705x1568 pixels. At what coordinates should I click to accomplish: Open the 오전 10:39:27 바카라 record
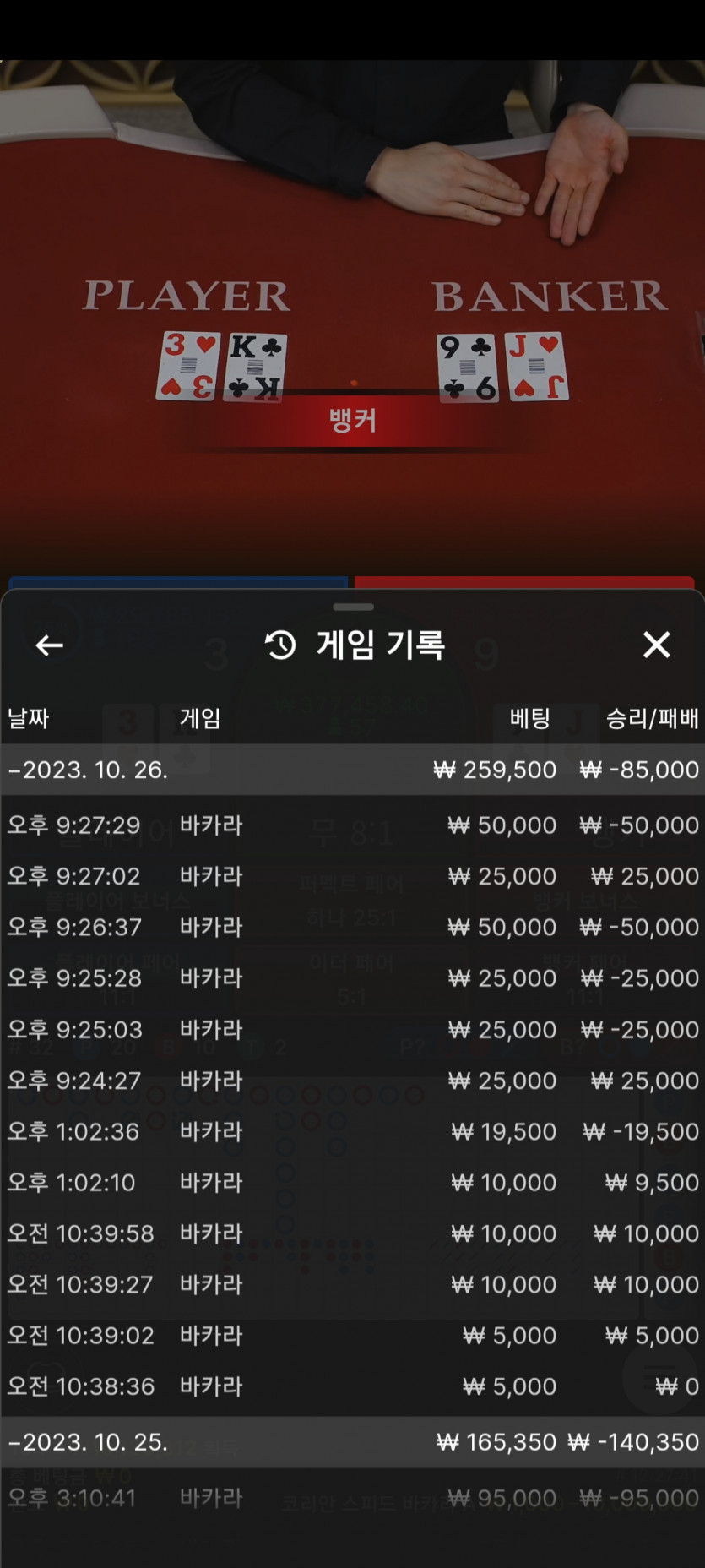pos(353,1284)
